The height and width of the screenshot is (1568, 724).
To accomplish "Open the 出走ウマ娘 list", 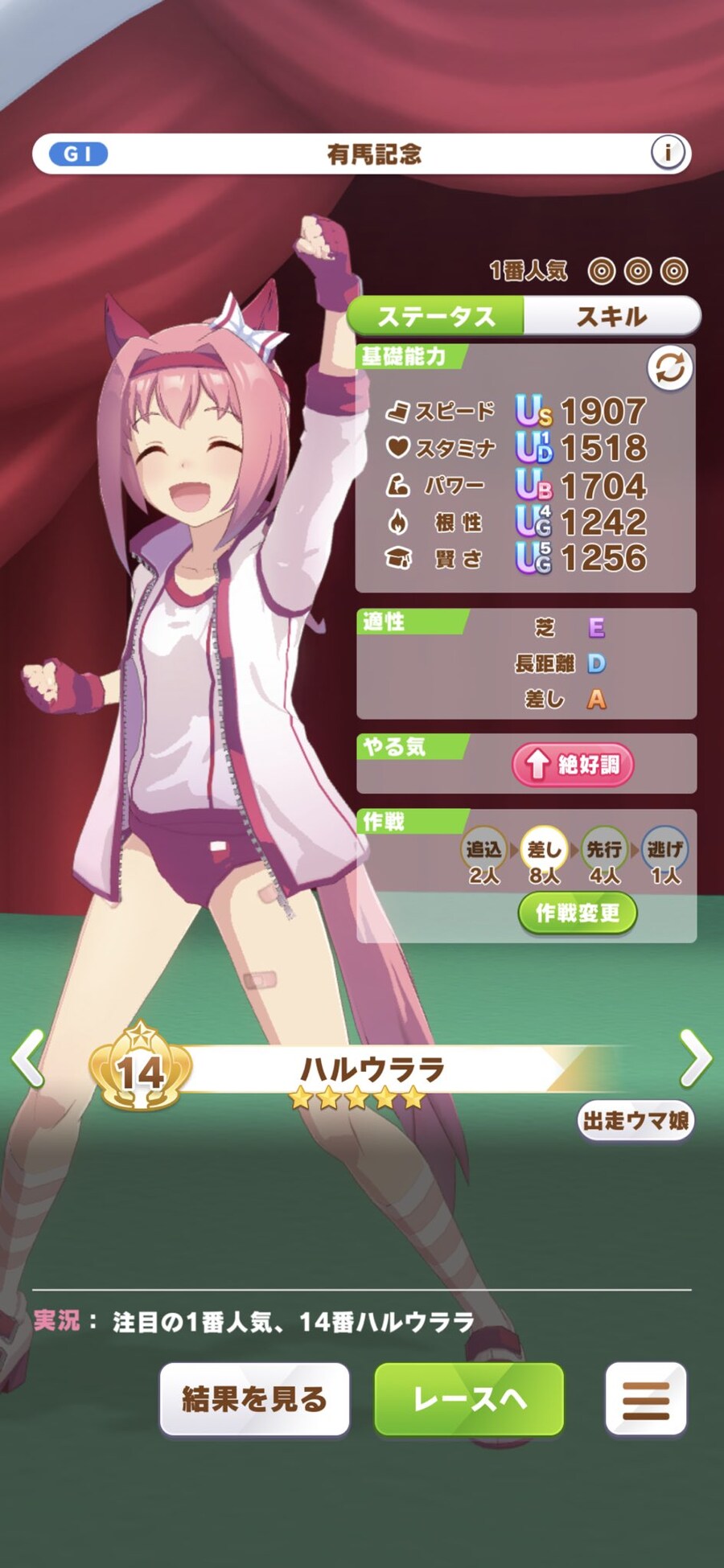I will [x=636, y=1120].
